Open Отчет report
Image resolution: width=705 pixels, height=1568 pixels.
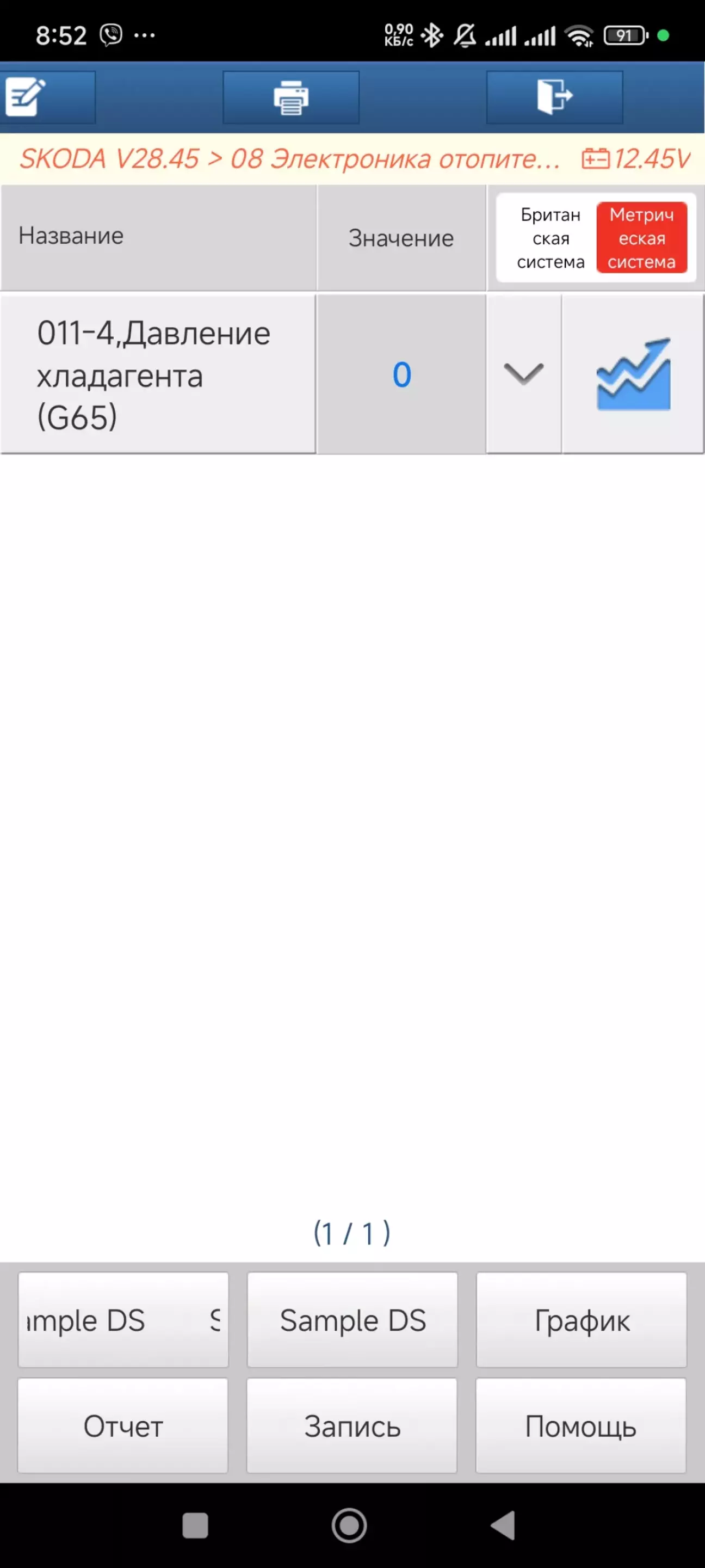coord(123,1425)
